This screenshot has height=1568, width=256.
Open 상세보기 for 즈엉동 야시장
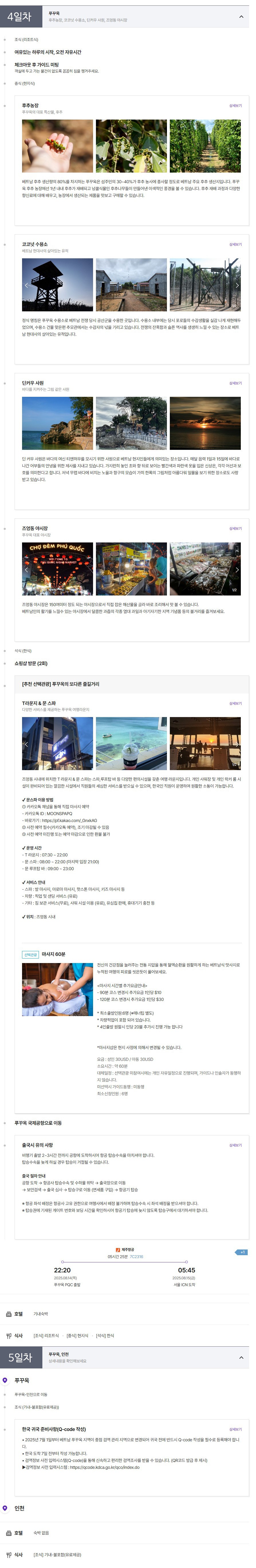click(235, 528)
